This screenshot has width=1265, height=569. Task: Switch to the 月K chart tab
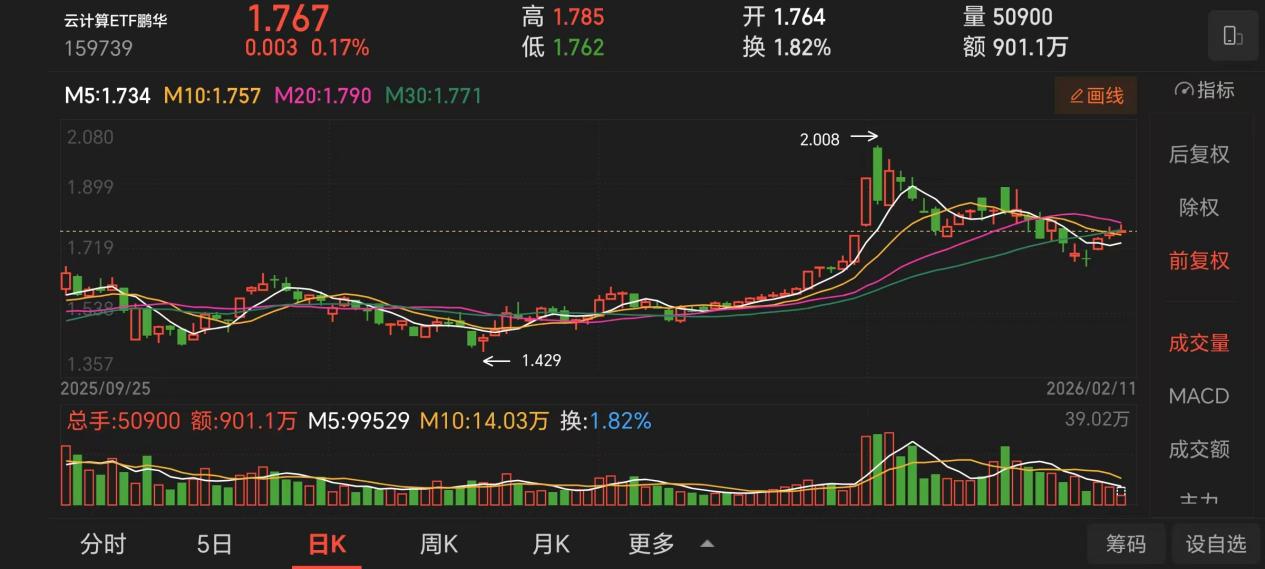[551, 544]
